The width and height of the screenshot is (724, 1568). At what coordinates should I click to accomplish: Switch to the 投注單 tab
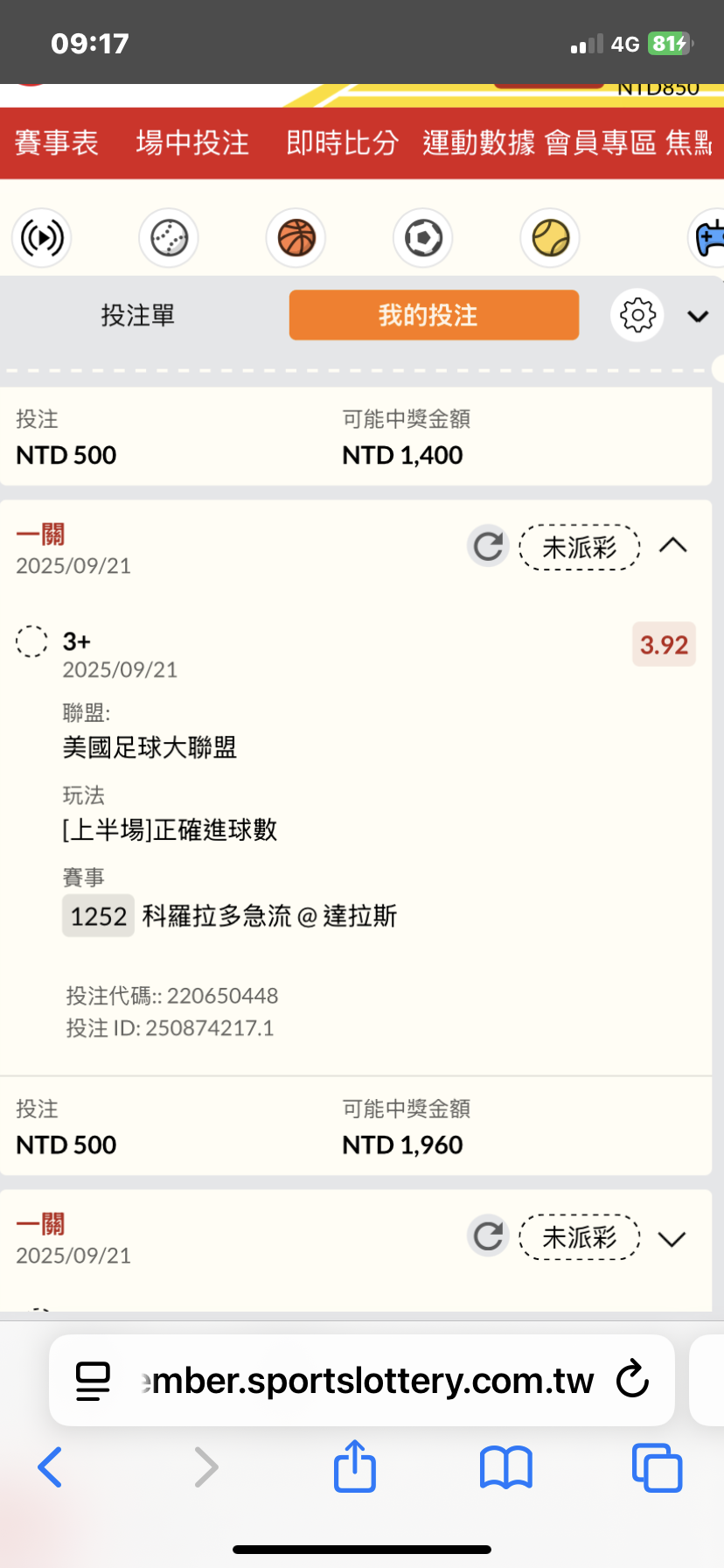138,315
